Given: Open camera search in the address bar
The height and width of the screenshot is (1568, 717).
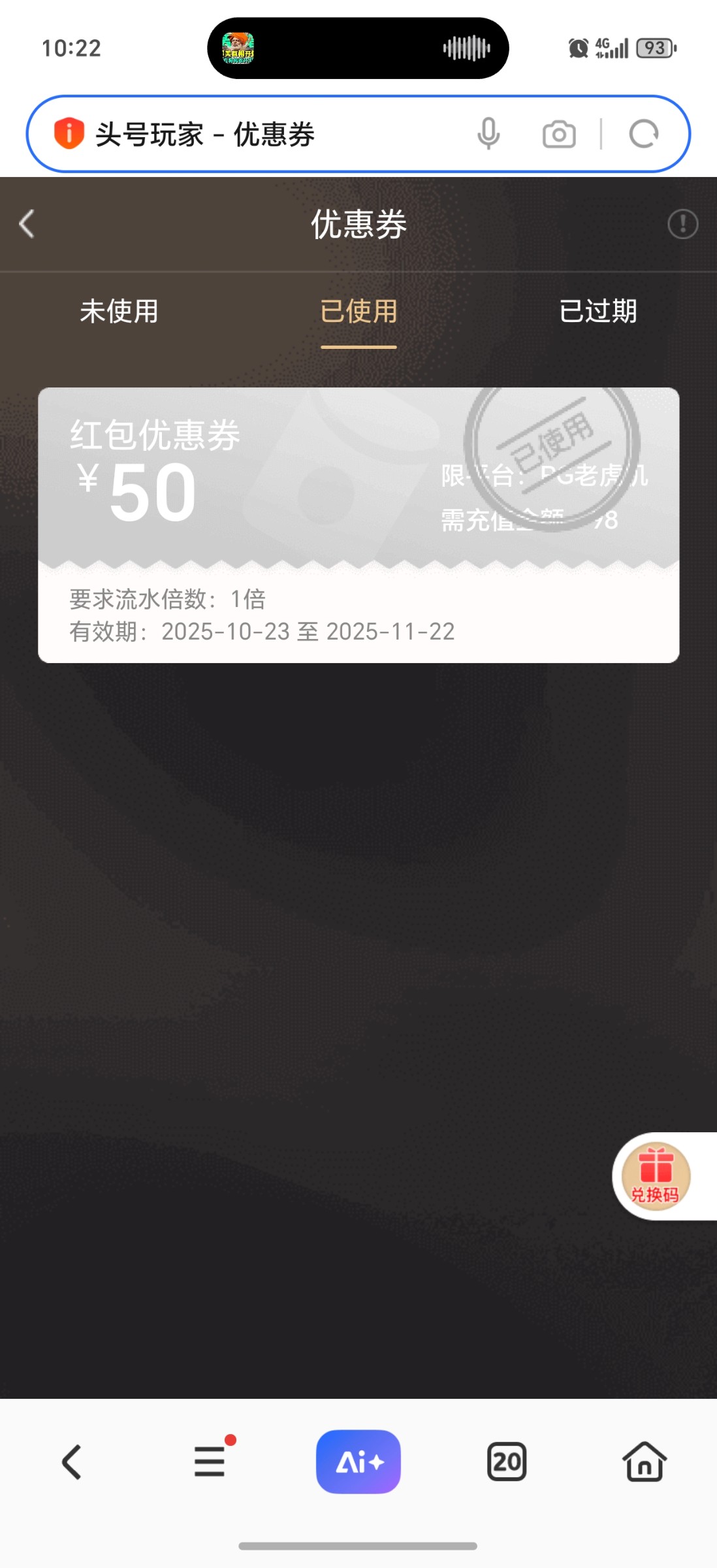Looking at the screenshot, I should click(x=559, y=135).
